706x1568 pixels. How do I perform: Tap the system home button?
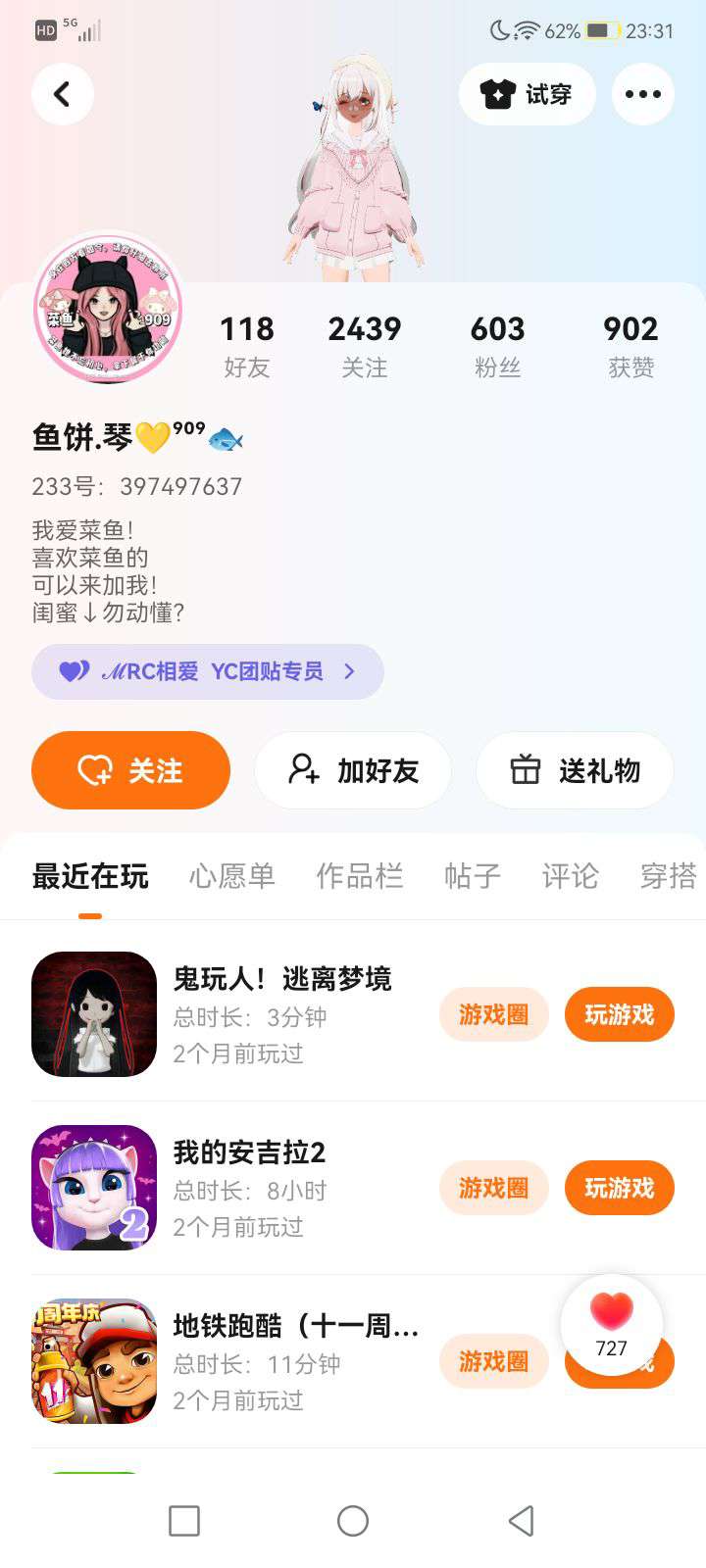pyautogui.click(x=353, y=1521)
